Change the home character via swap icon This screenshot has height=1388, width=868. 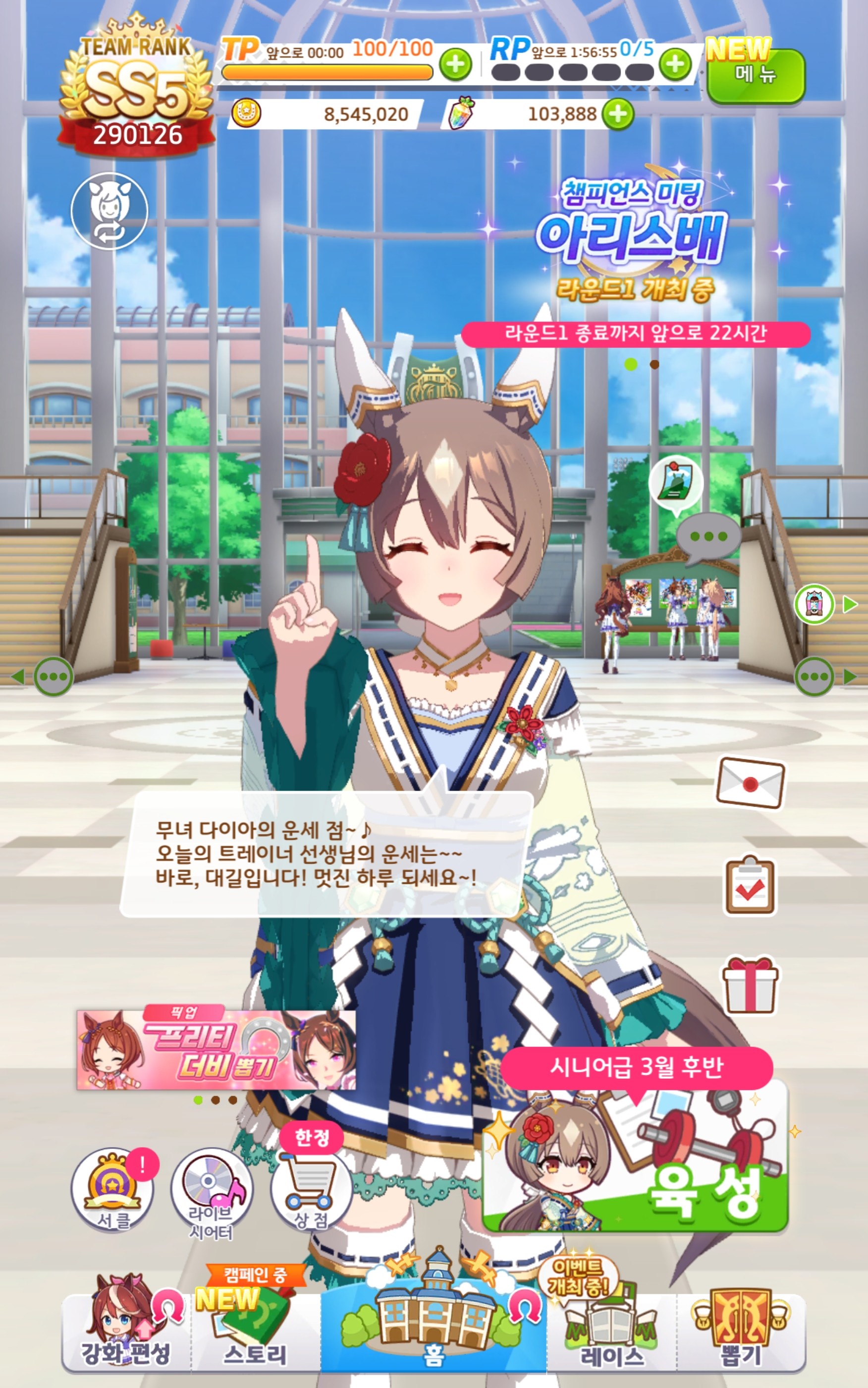click(x=109, y=211)
